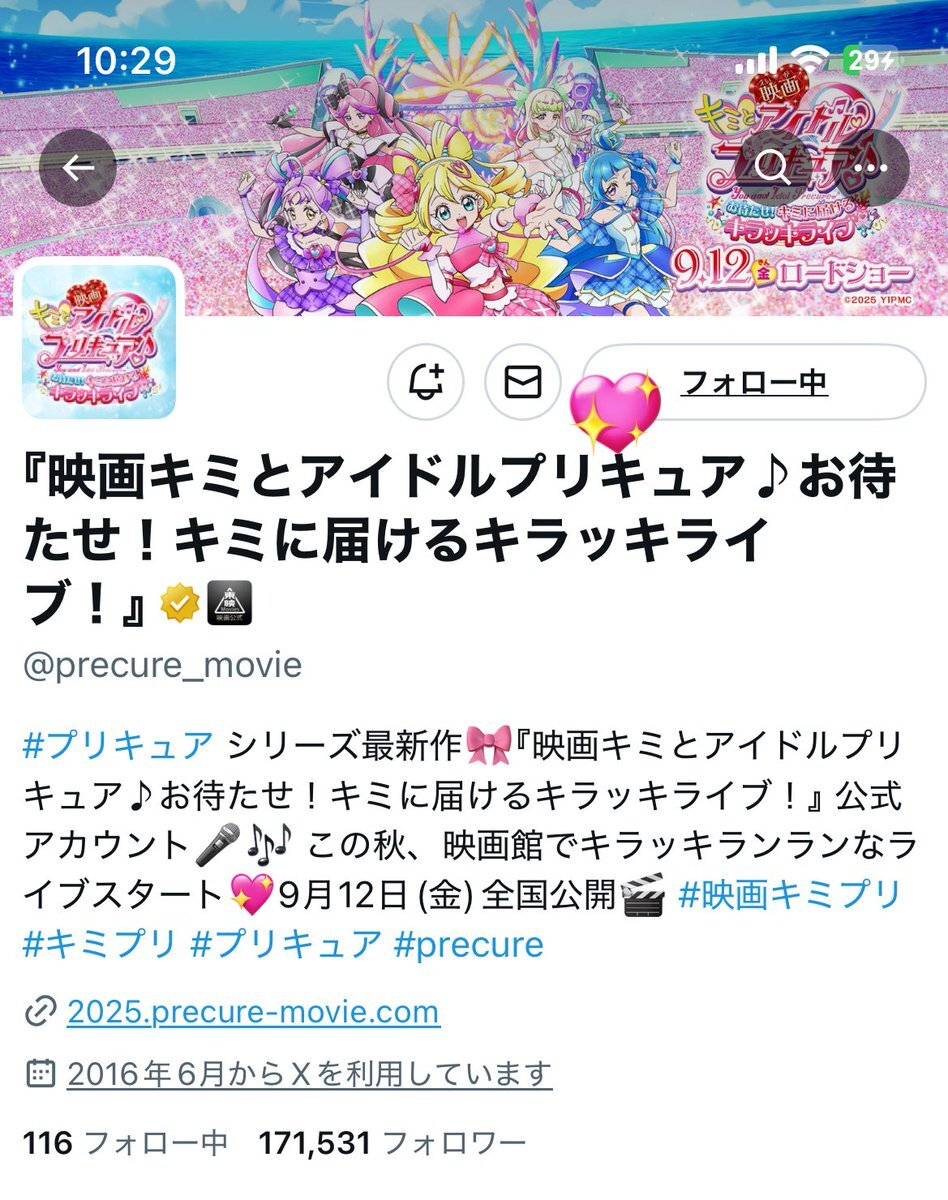View the 171,531 フォロワー list
The image size is (948, 1200).
point(392,1142)
